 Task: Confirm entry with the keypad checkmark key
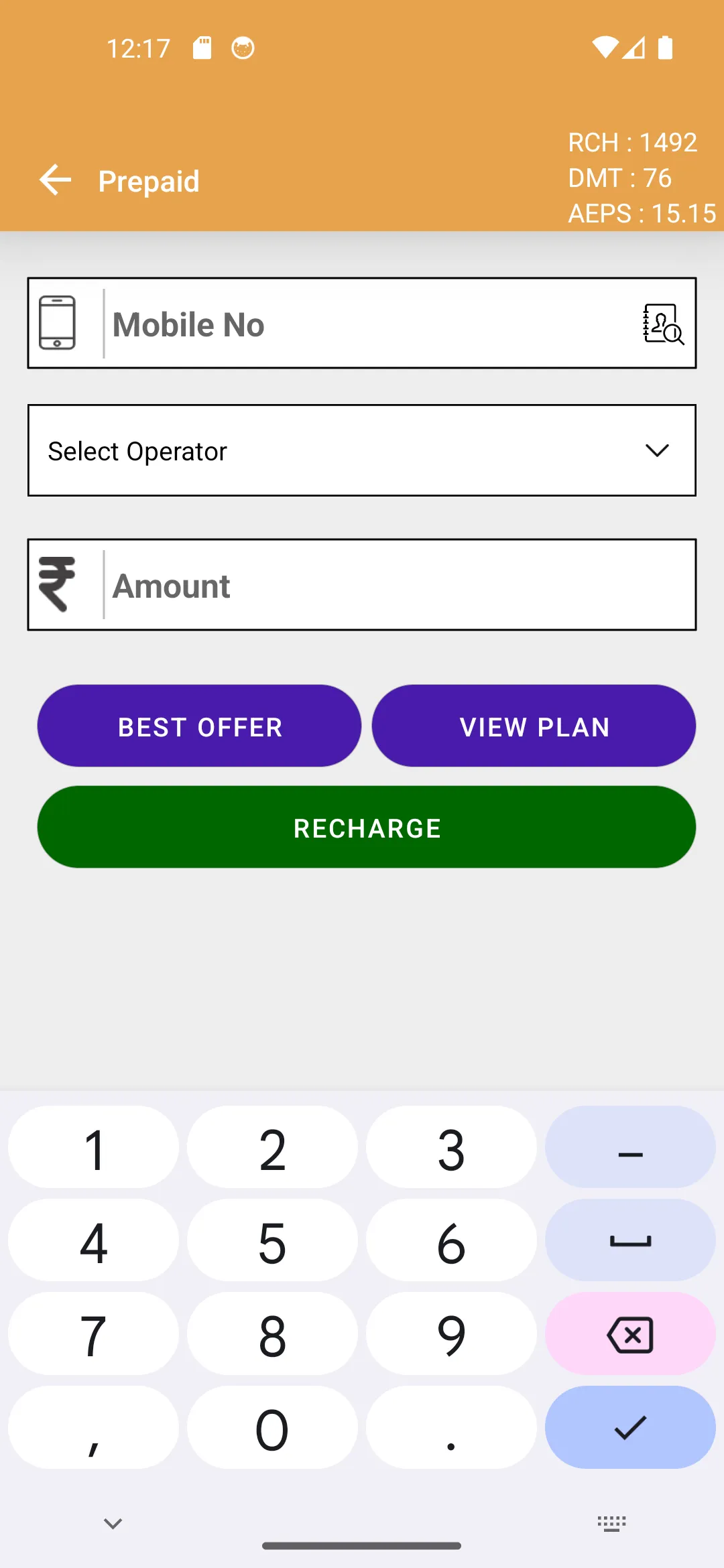pyautogui.click(x=630, y=1427)
